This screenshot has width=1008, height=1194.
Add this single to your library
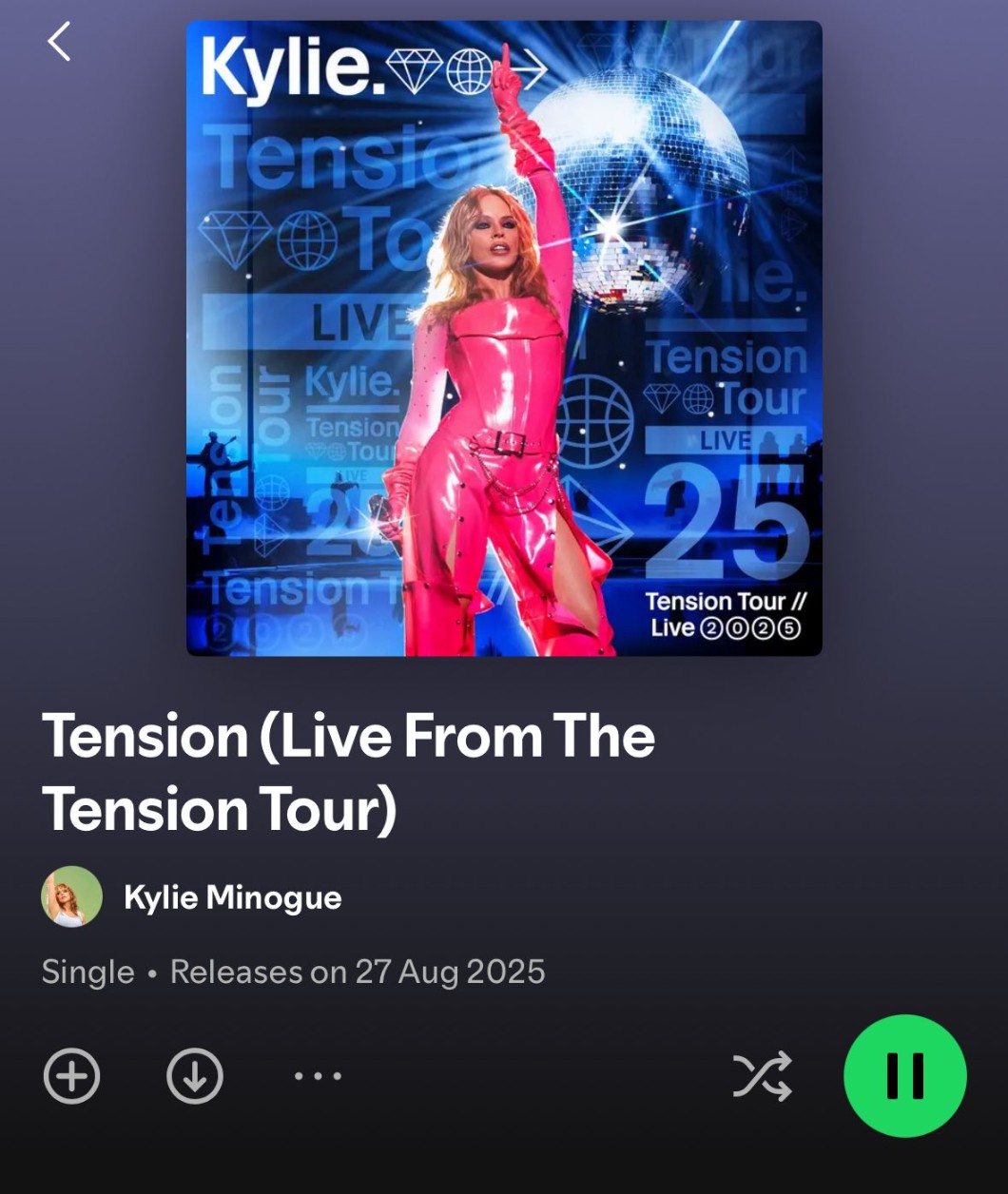(71, 1076)
